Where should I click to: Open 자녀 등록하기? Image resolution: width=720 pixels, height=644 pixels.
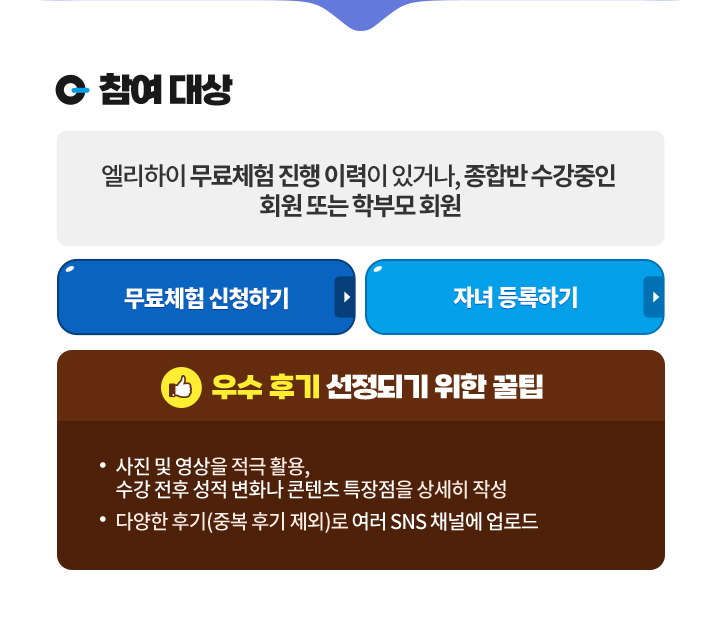point(514,297)
